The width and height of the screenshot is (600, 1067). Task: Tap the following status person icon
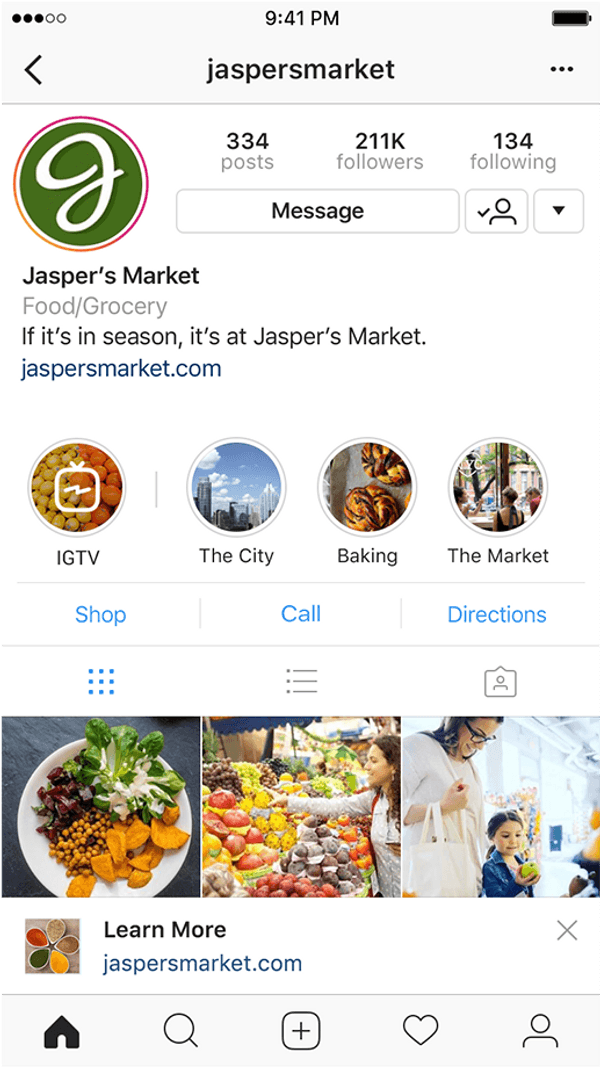496,211
